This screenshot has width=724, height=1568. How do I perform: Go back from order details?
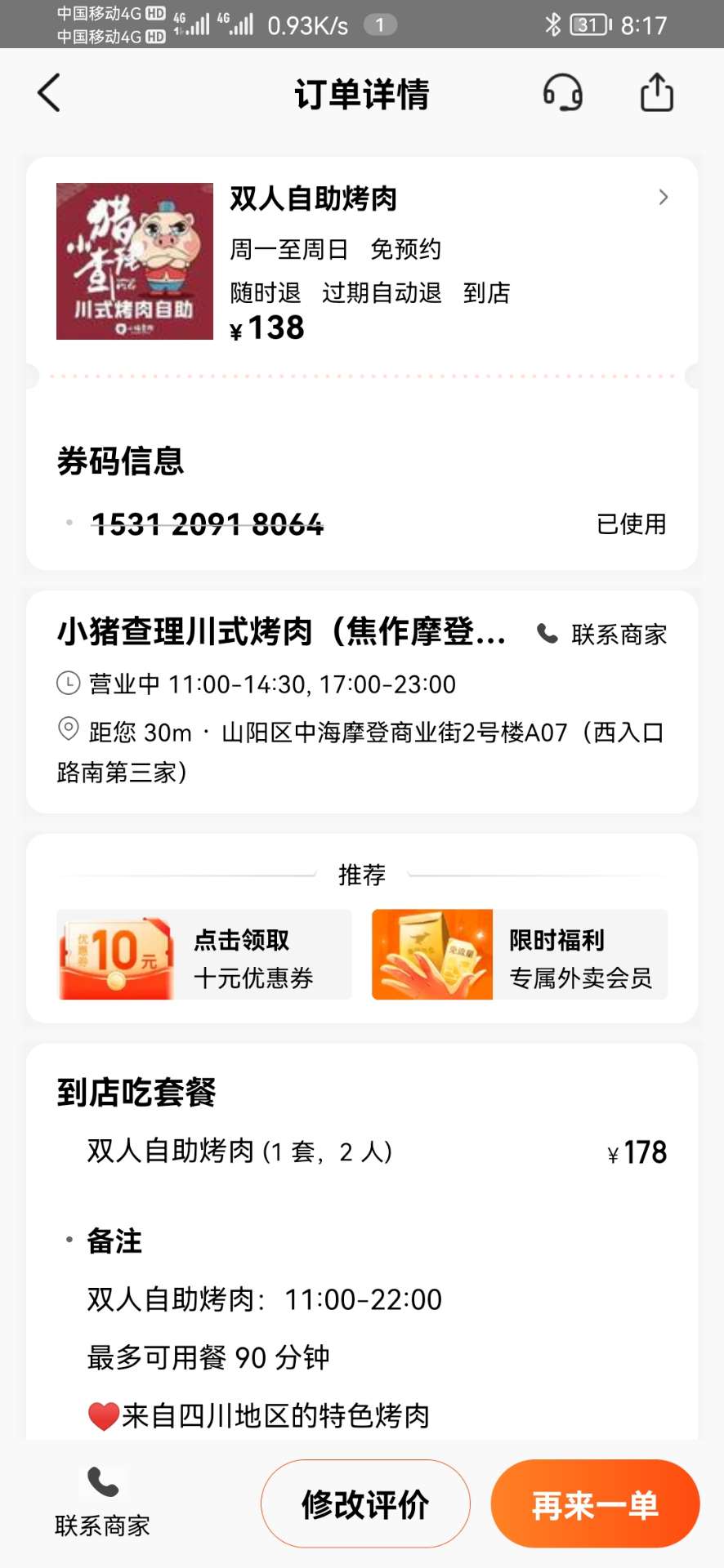coord(49,92)
